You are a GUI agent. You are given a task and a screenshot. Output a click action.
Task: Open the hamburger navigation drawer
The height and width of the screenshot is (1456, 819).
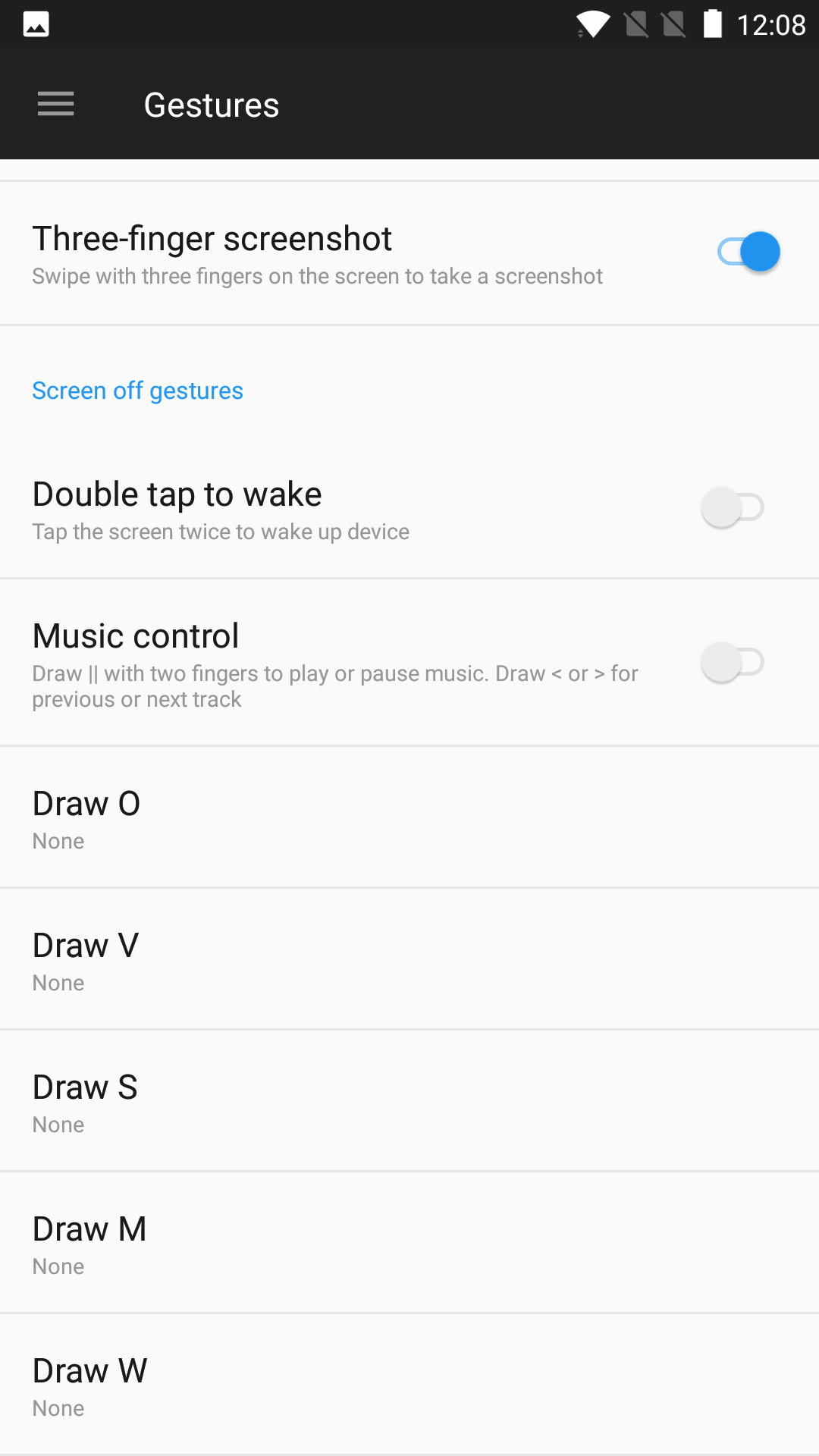pyautogui.click(x=56, y=104)
